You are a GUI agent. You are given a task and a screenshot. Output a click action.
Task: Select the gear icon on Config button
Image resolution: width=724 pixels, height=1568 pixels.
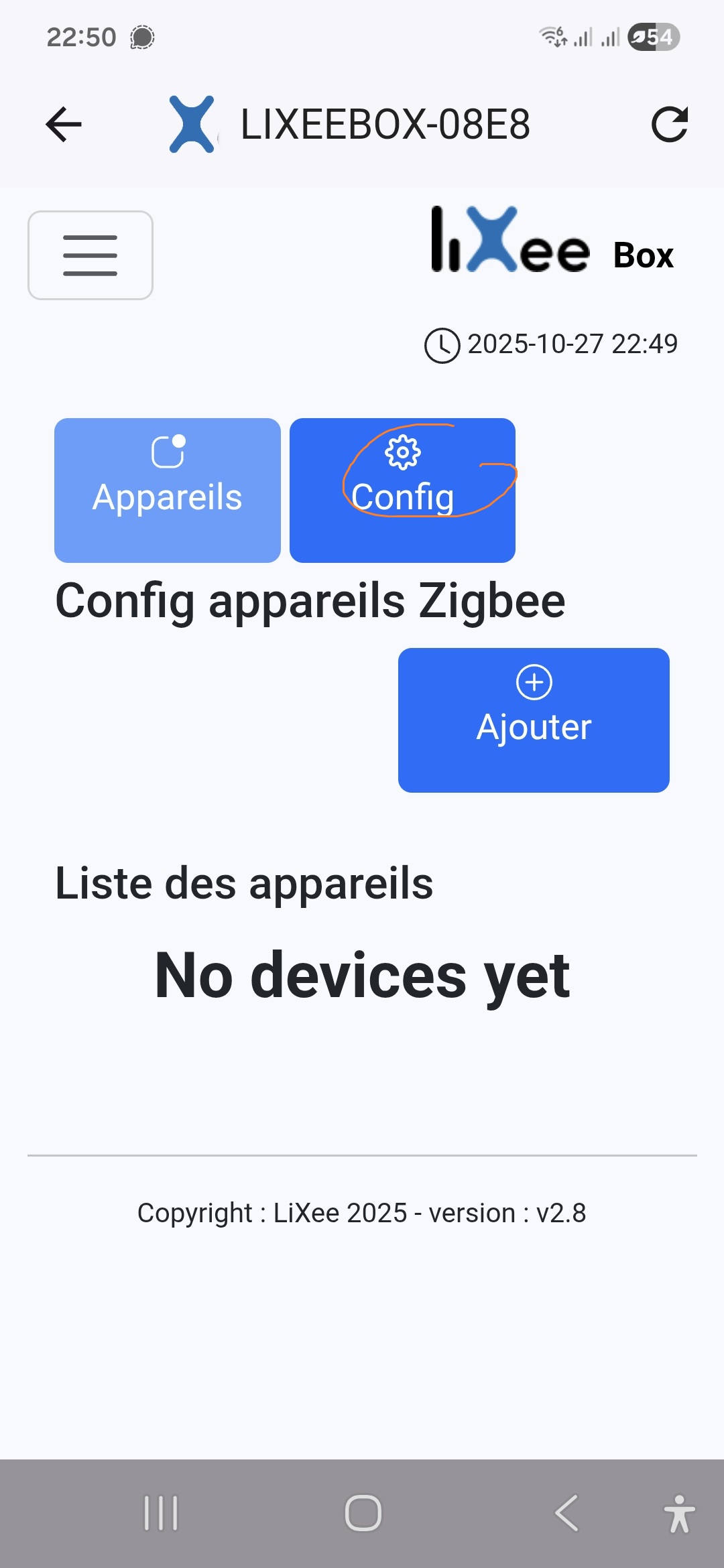click(x=402, y=451)
